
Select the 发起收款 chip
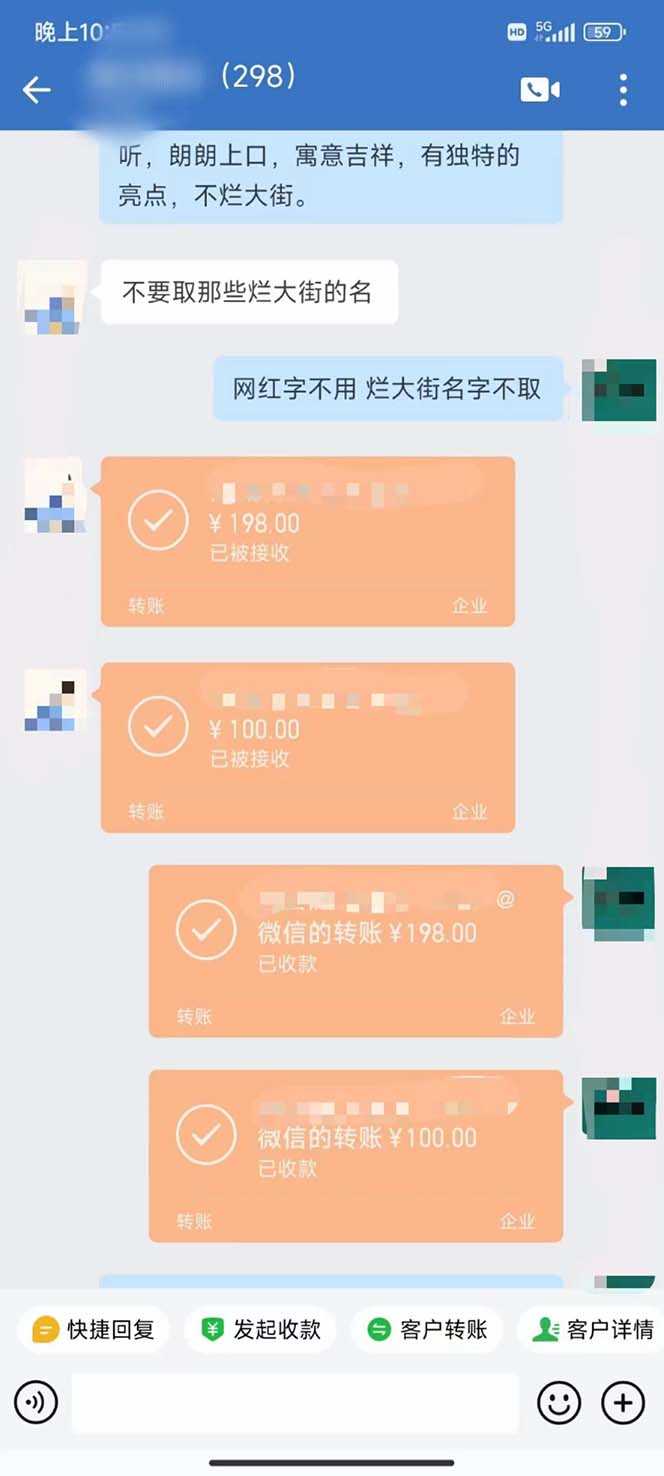(x=262, y=1329)
